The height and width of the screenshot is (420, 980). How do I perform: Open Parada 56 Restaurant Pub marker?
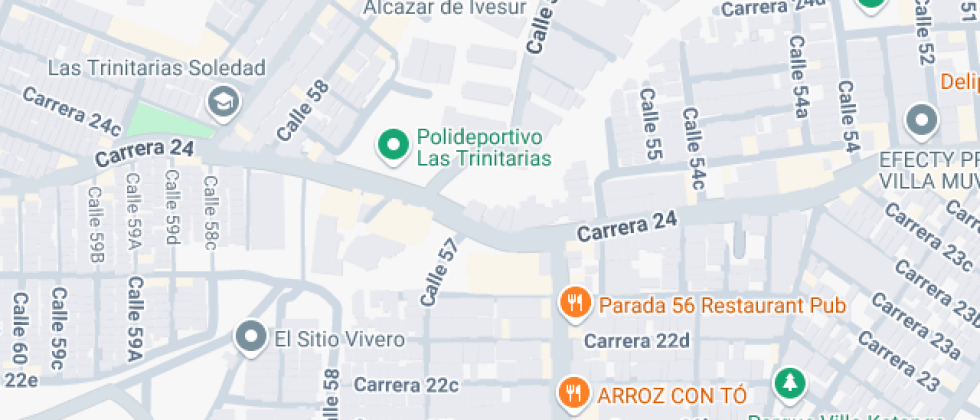pos(573,303)
